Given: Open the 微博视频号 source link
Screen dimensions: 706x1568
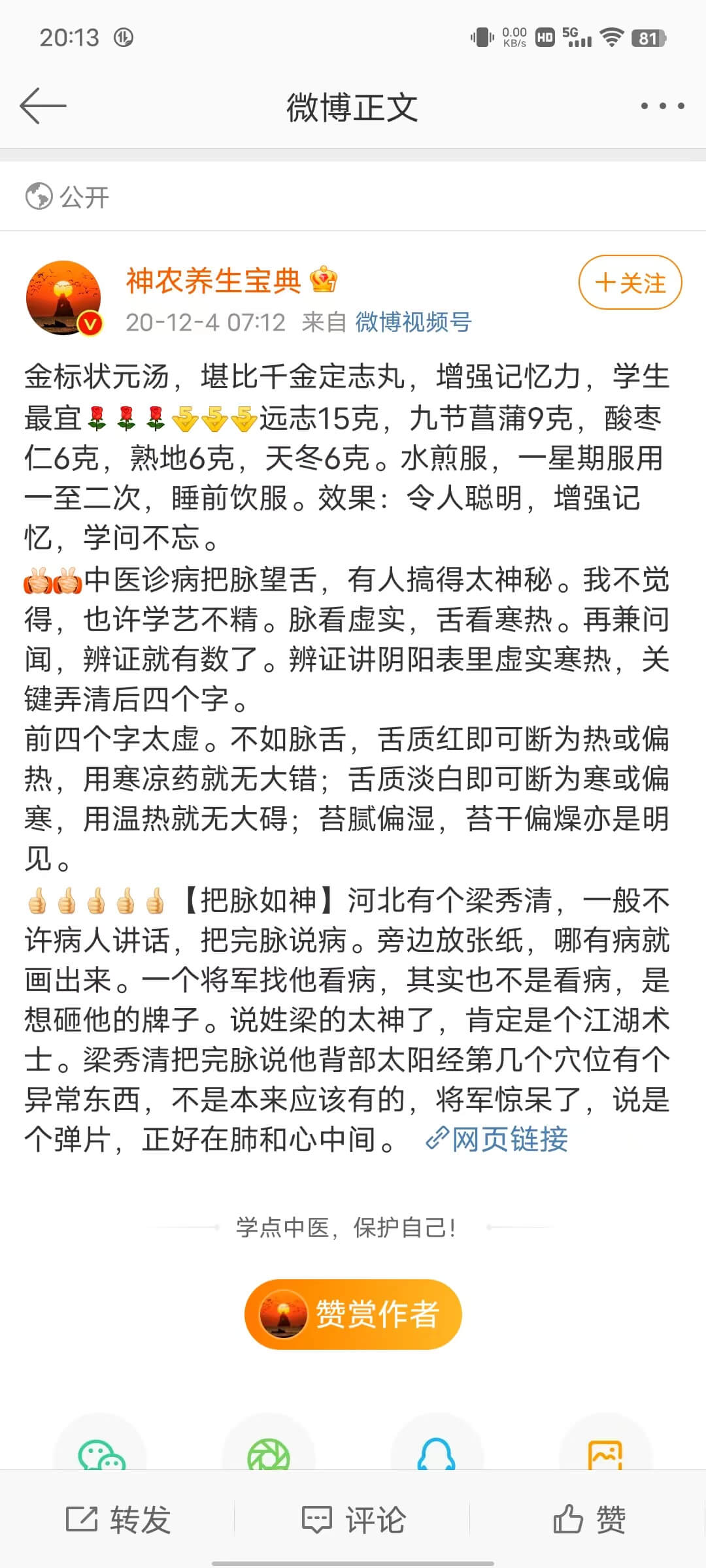Looking at the screenshot, I should [413, 322].
